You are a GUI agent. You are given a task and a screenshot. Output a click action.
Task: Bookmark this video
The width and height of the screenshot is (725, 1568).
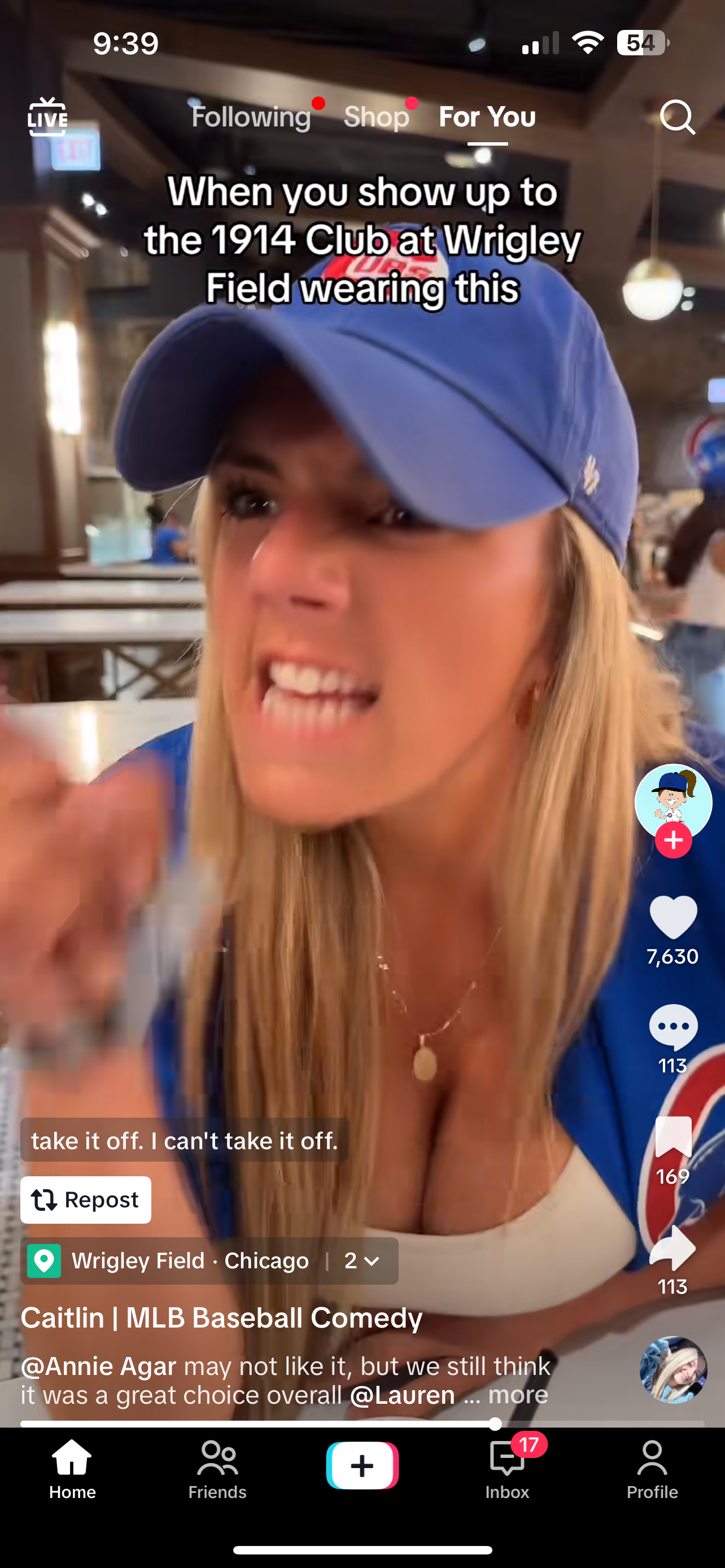(672, 1136)
